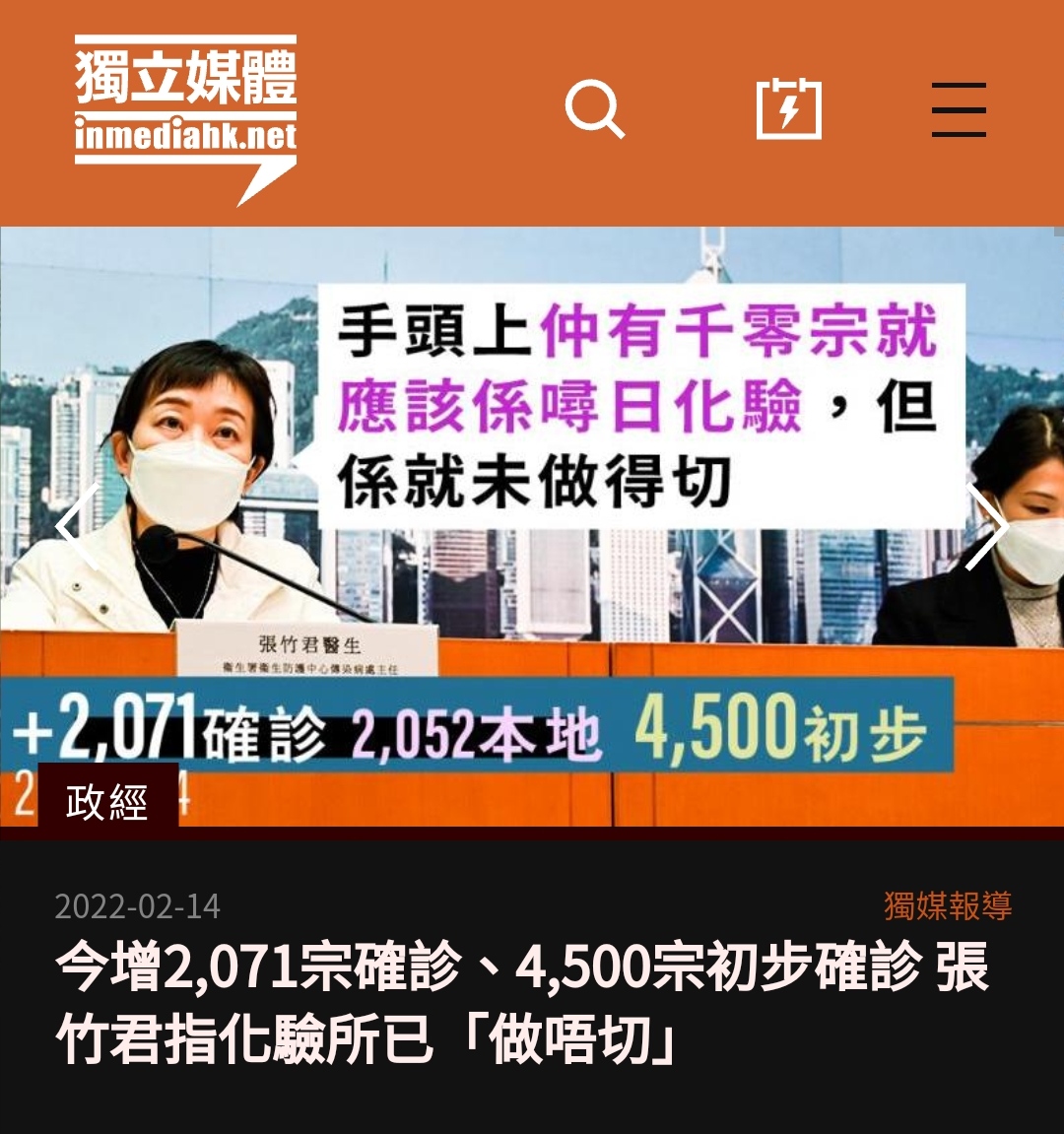The image size is (1064, 1134).
Task: Open the flash news icon
Action: (788, 109)
